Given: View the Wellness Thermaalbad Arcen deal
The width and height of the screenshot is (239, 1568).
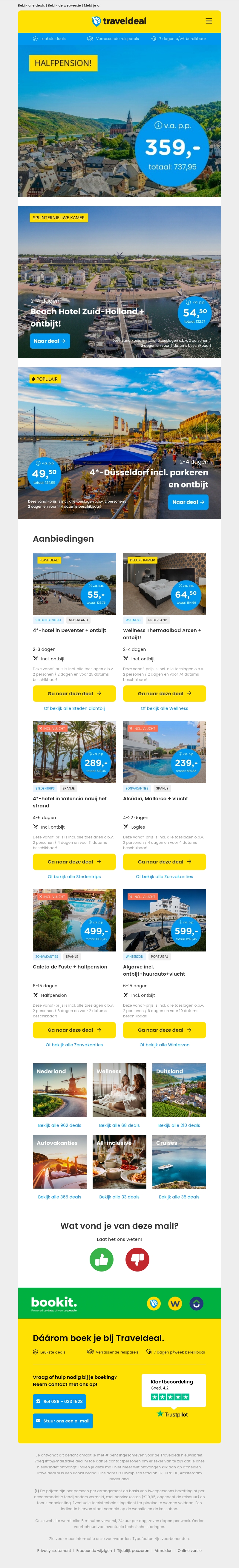Looking at the screenshot, I should click(164, 693).
